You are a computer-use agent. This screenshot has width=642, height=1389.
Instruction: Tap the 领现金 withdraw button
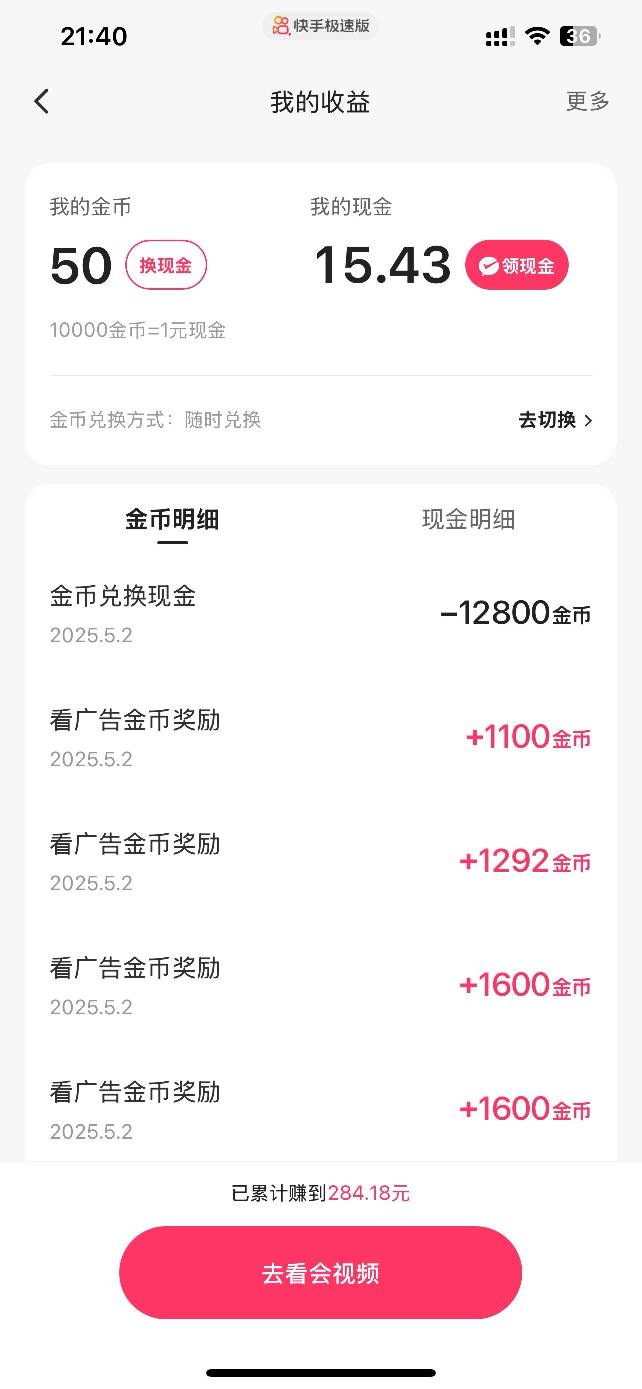tap(517, 266)
